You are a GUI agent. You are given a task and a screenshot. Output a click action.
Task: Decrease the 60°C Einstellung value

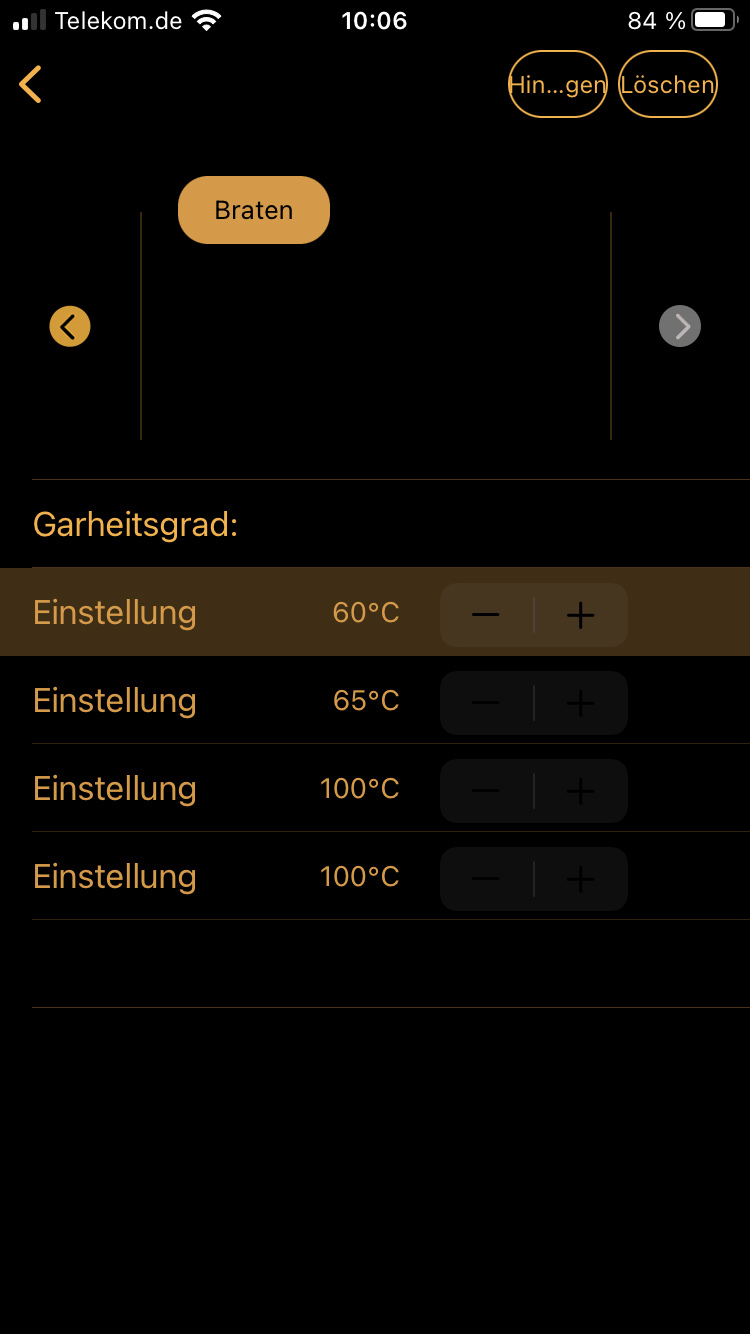pos(486,615)
